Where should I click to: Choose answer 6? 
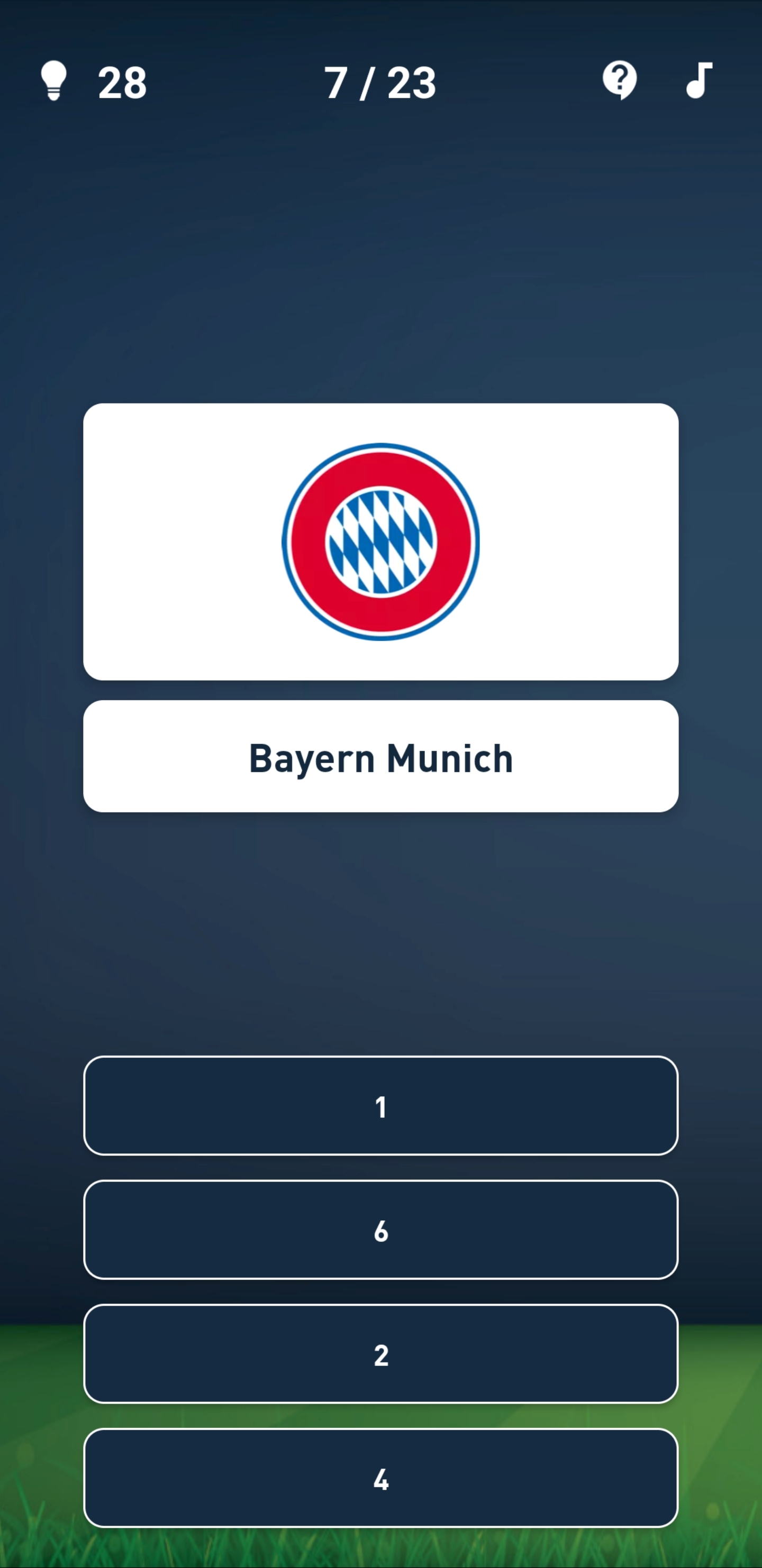pos(380,1230)
